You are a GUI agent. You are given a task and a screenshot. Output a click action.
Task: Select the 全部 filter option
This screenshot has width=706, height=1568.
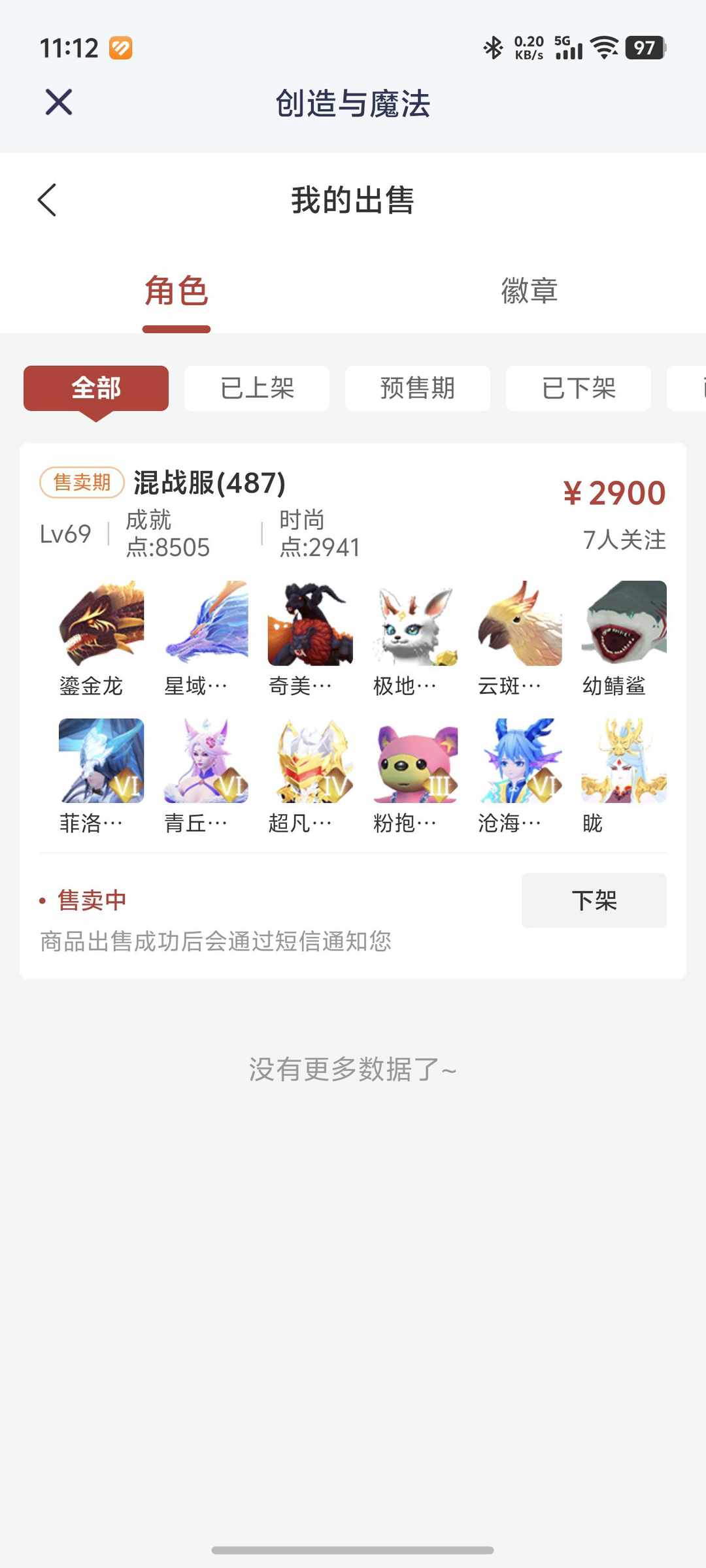95,388
